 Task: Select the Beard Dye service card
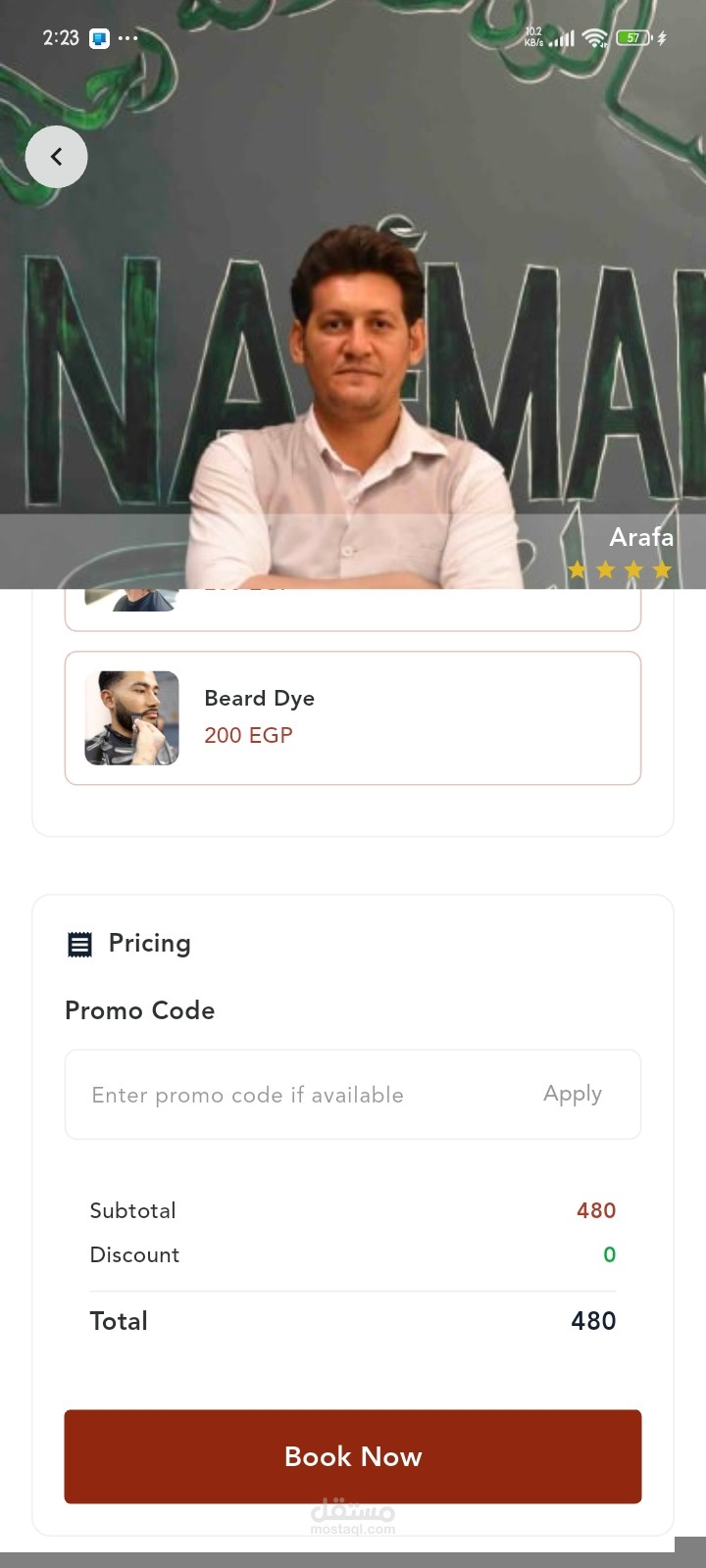point(352,717)
